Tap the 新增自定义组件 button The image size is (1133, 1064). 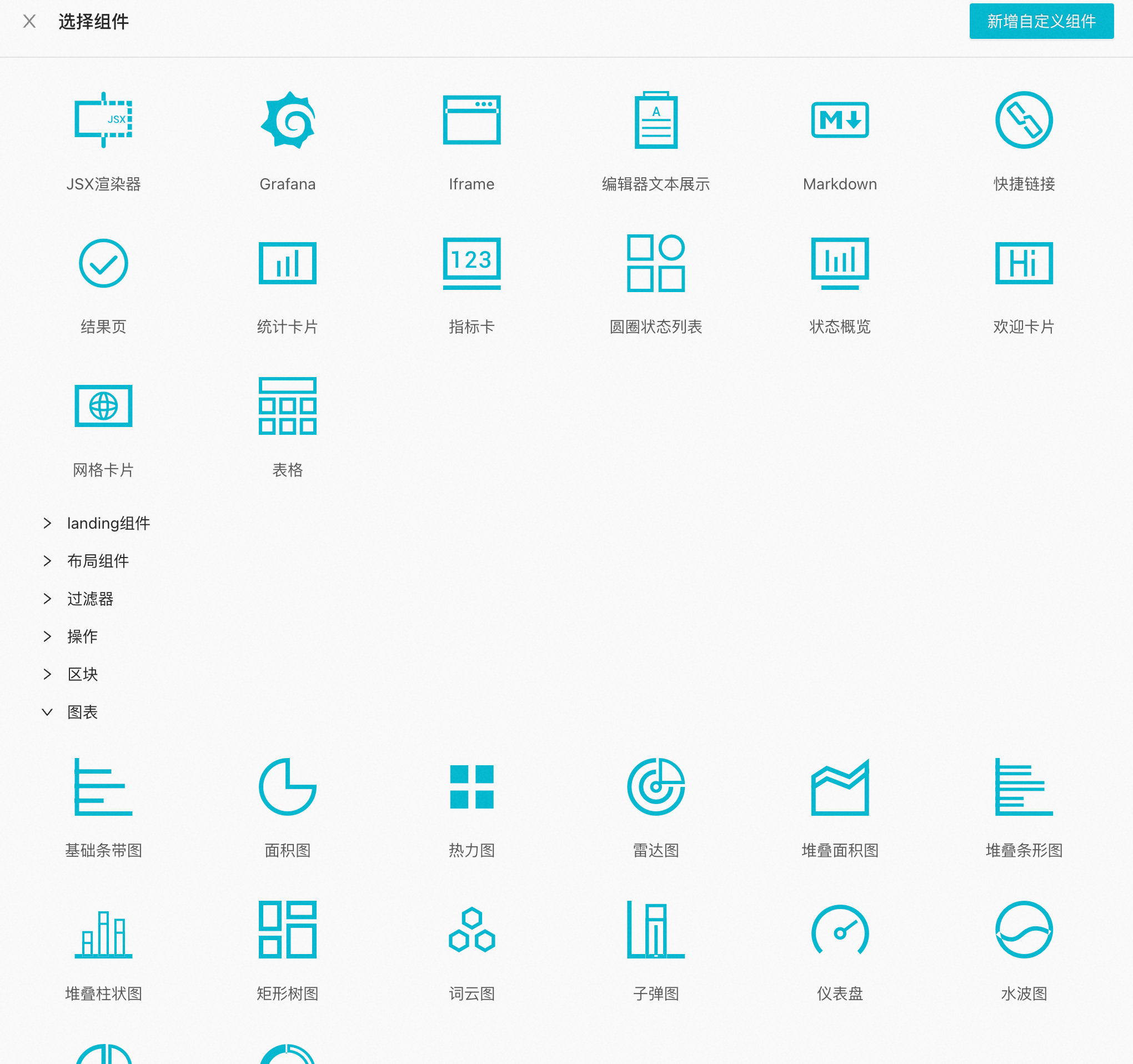click(1041, 22)
